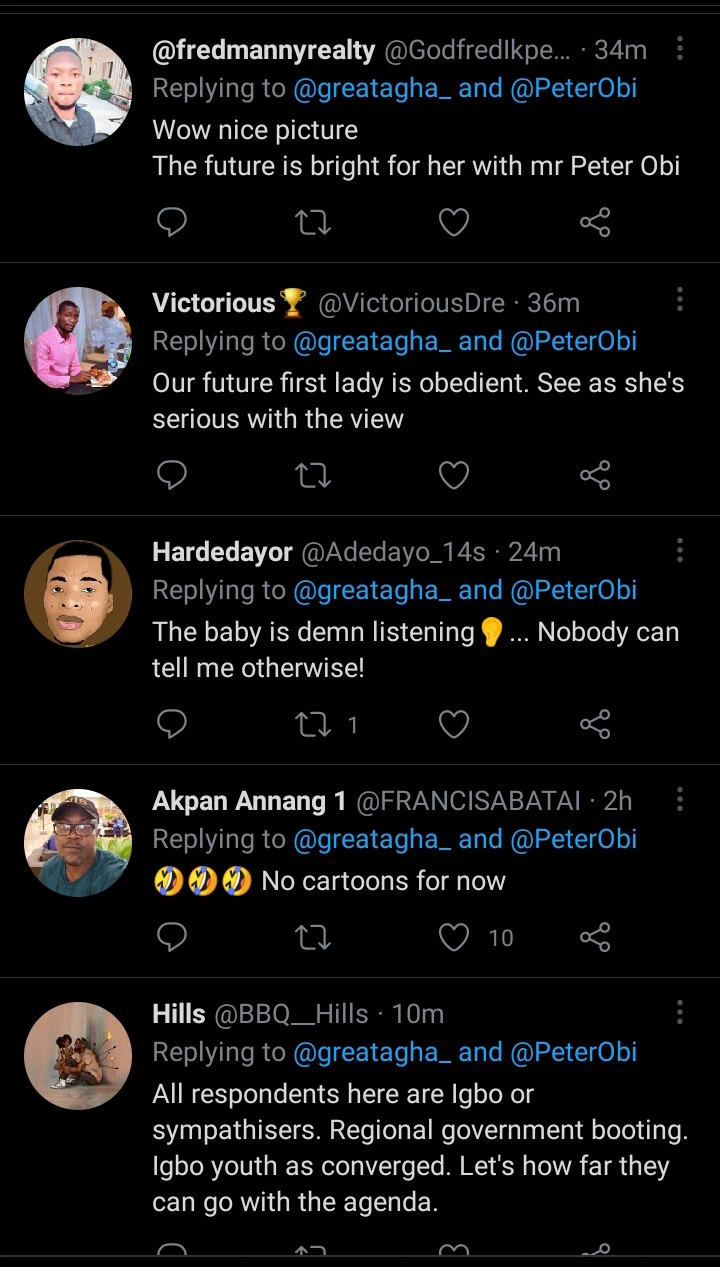
Task: Retweet Hardedayor's reply about the baby
Action: pyautogui.click(x=314, y=724)
